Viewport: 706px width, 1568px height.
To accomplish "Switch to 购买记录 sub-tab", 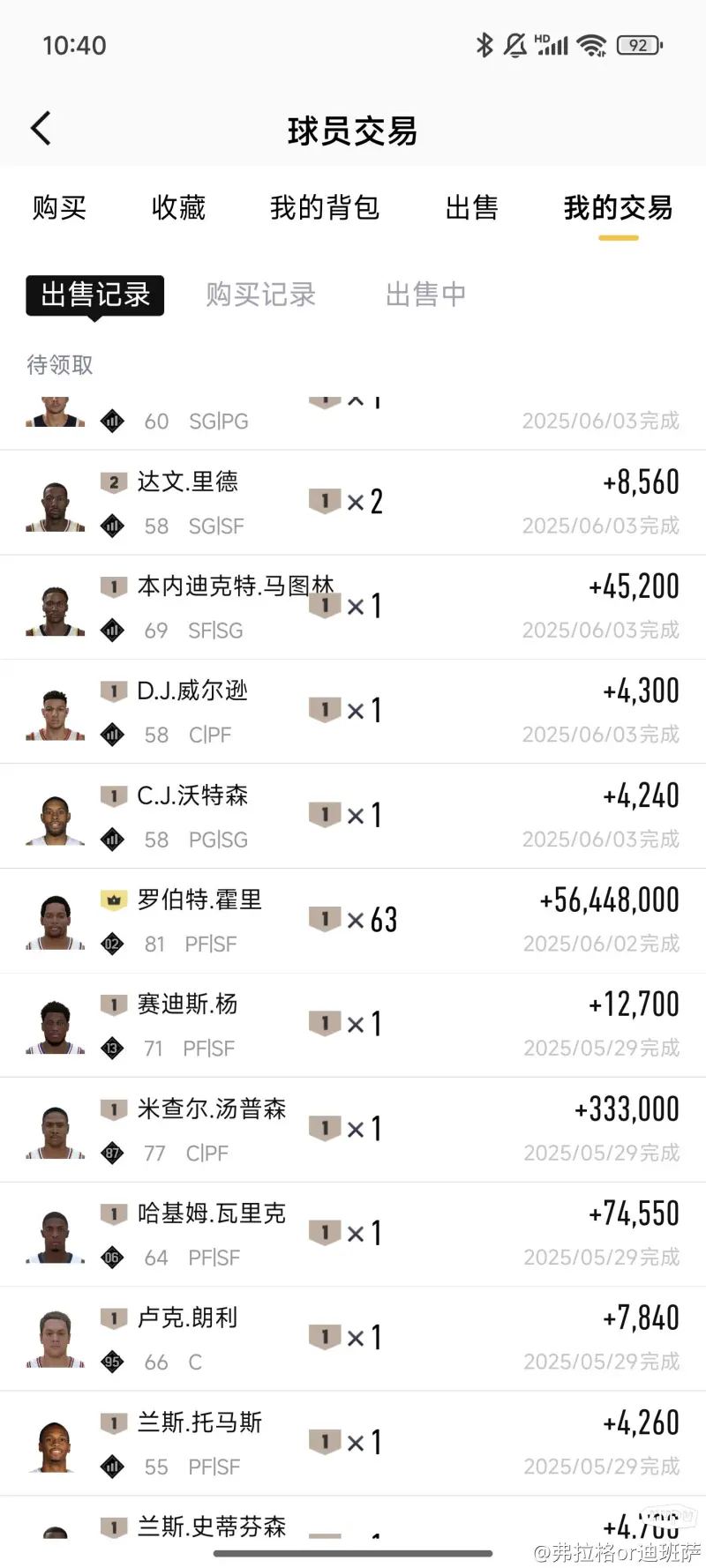I will click(260, 295).
